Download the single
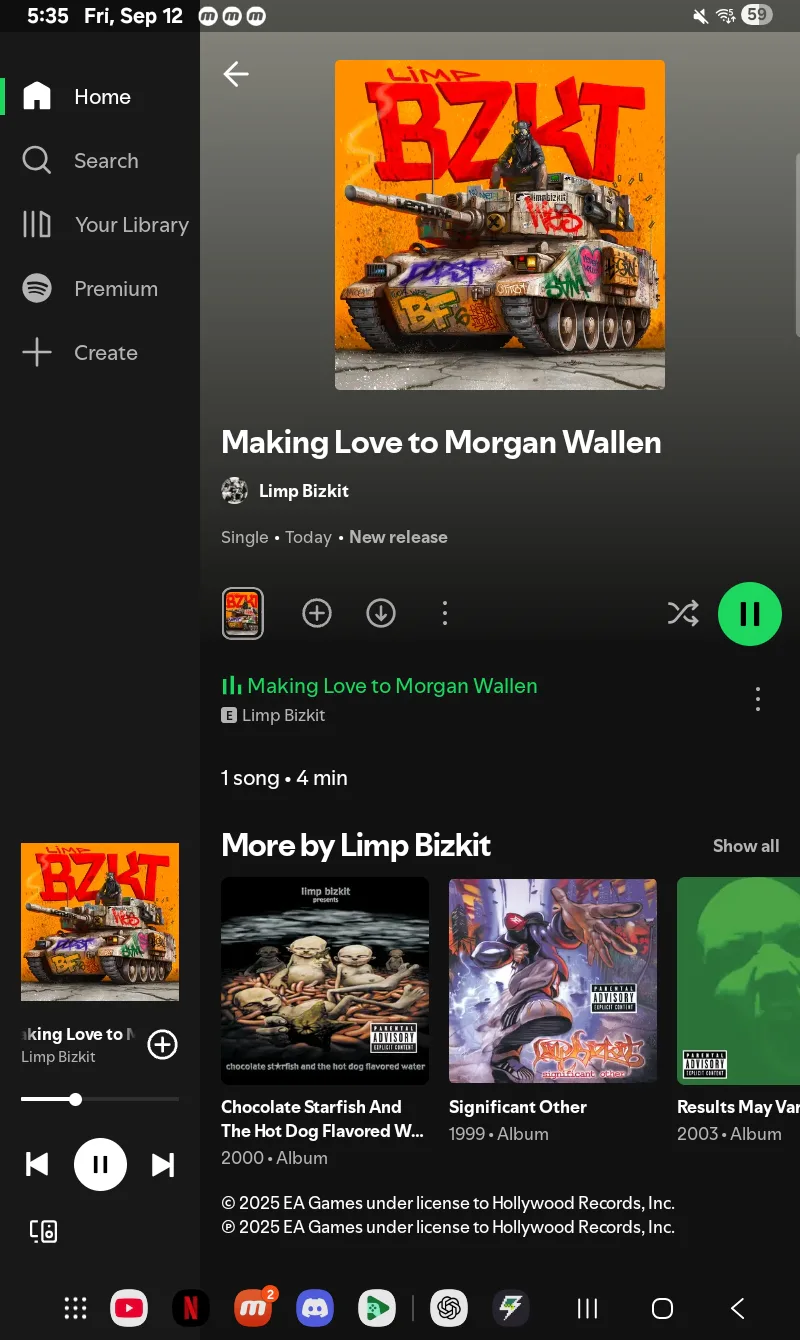This screenshot has width=800, height=1340. [381, 613]
